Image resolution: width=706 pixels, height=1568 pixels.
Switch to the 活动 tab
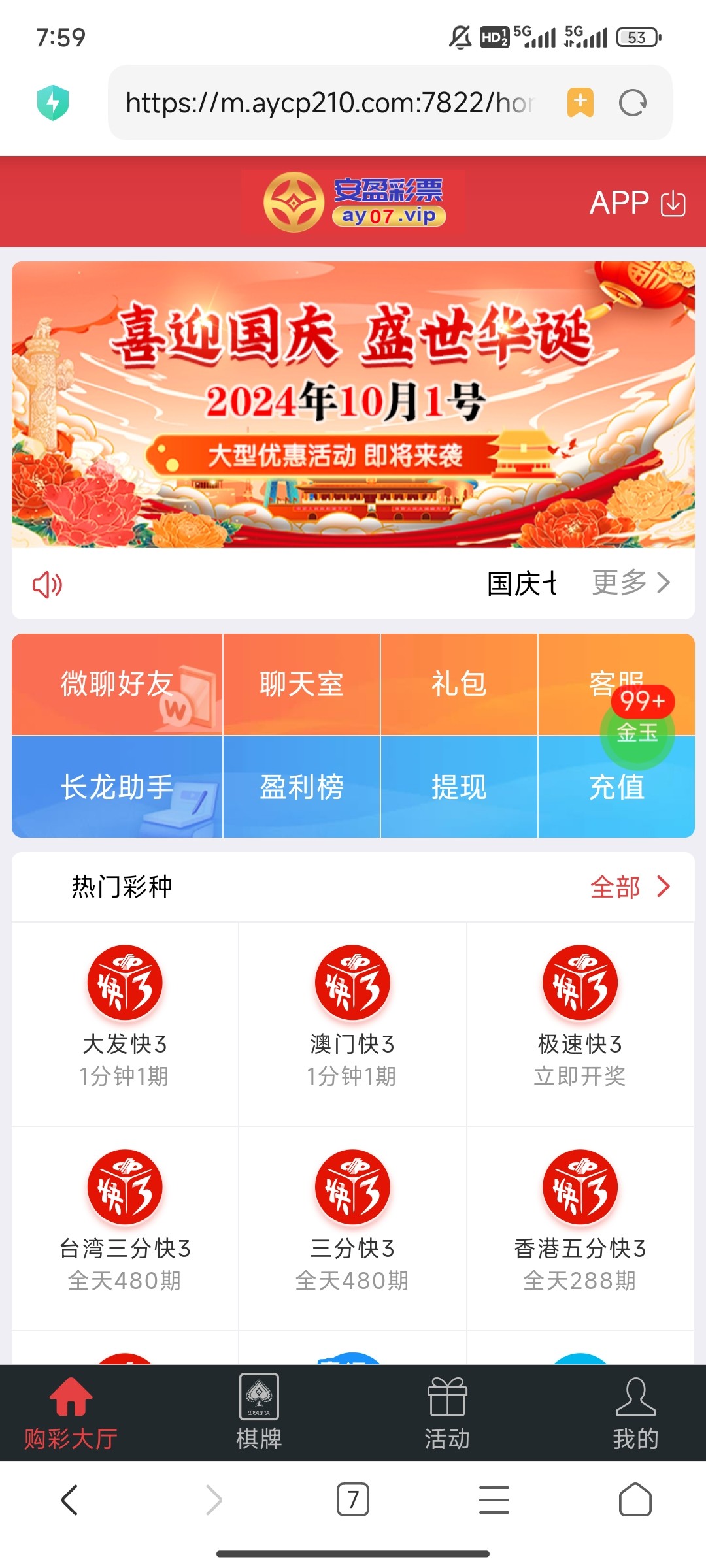click(x=447, y=1411)
